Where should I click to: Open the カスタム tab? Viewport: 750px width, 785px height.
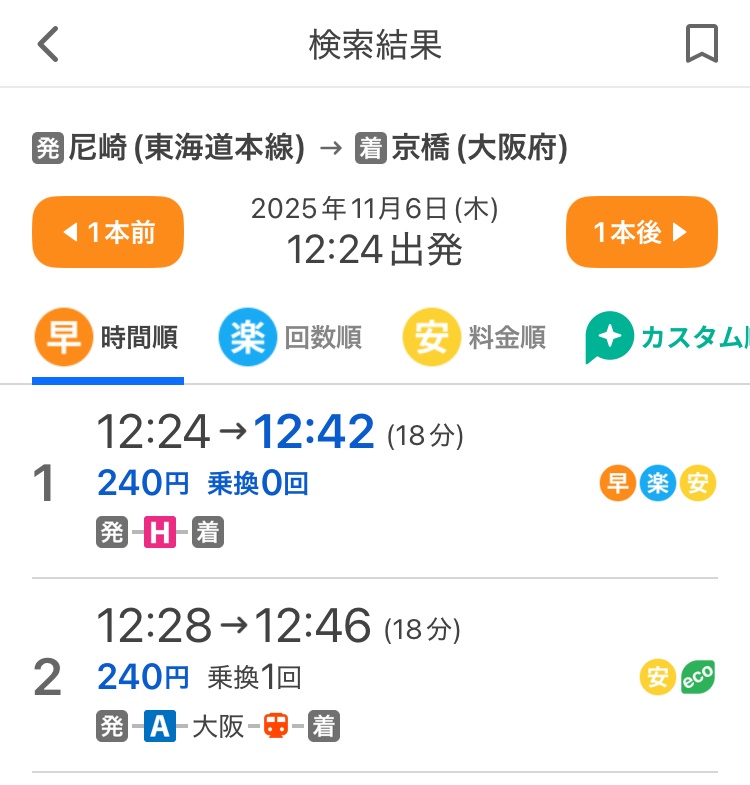click(x=668, y=338)
